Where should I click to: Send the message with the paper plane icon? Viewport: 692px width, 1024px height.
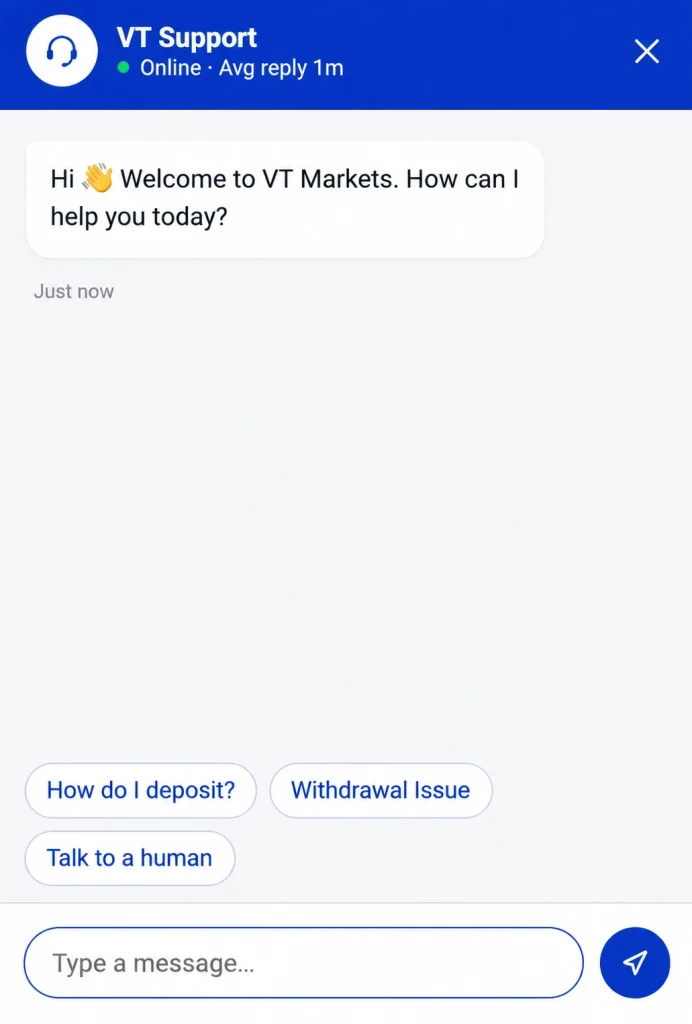click(635, 963)
